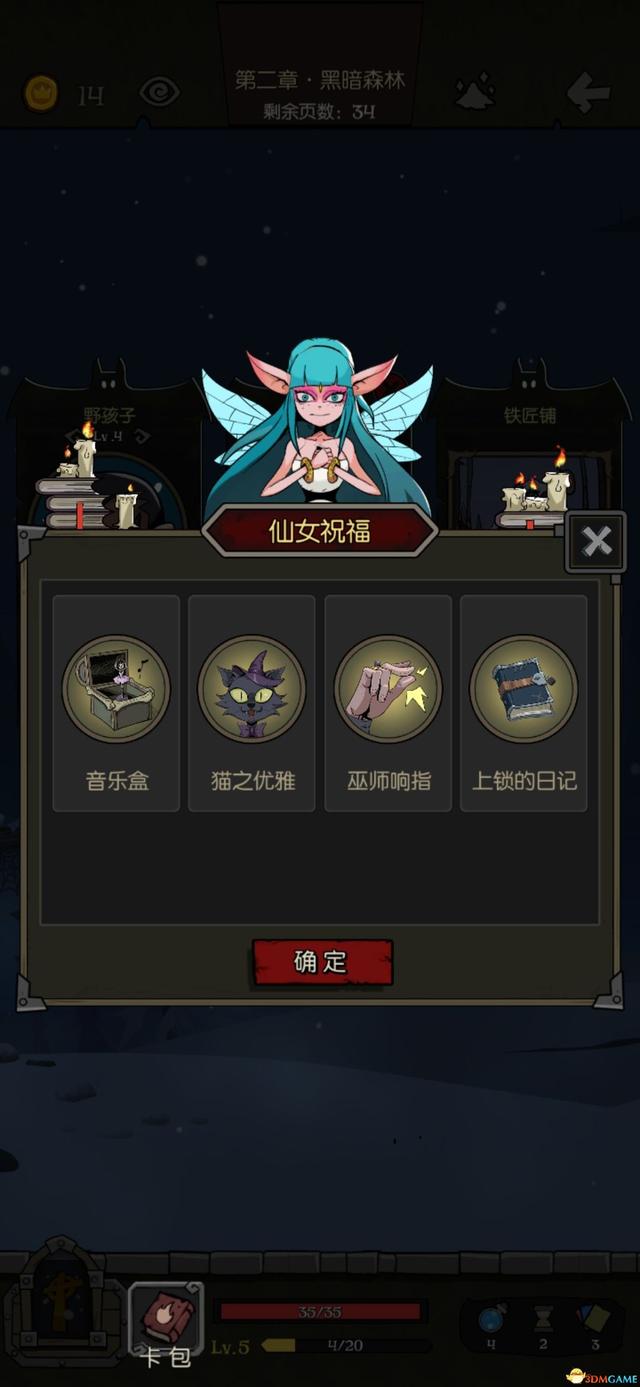Tap the back arrow at top
This screenshot has height=1387, width=640.
pos(588,94)
